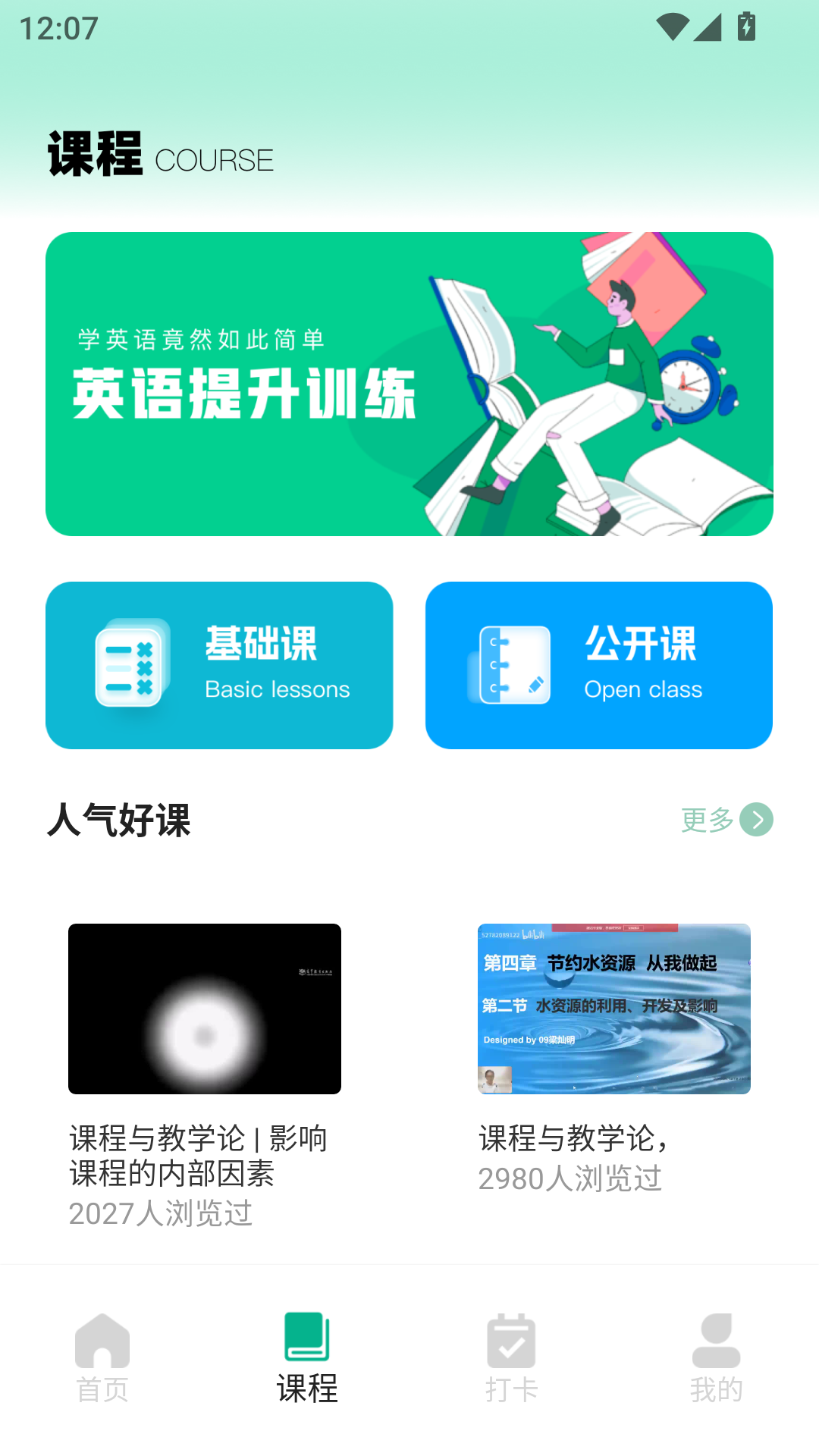The image size is (819, 1456).
Task: Click the 人气好课 section heading
Action: coord(119,820)
